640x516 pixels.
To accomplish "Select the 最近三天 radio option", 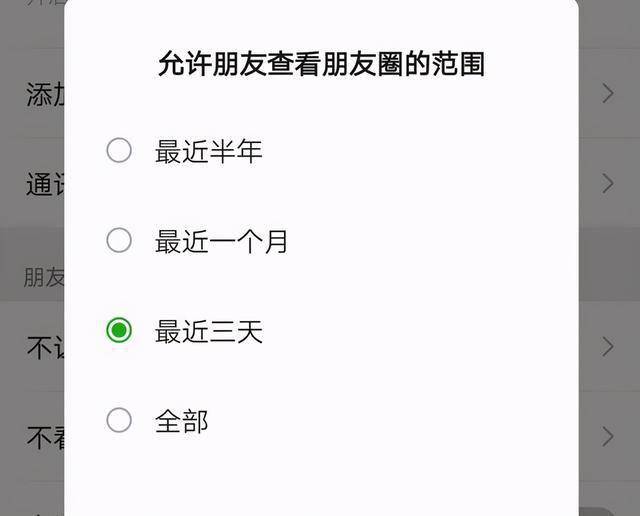I will [119, 330].
